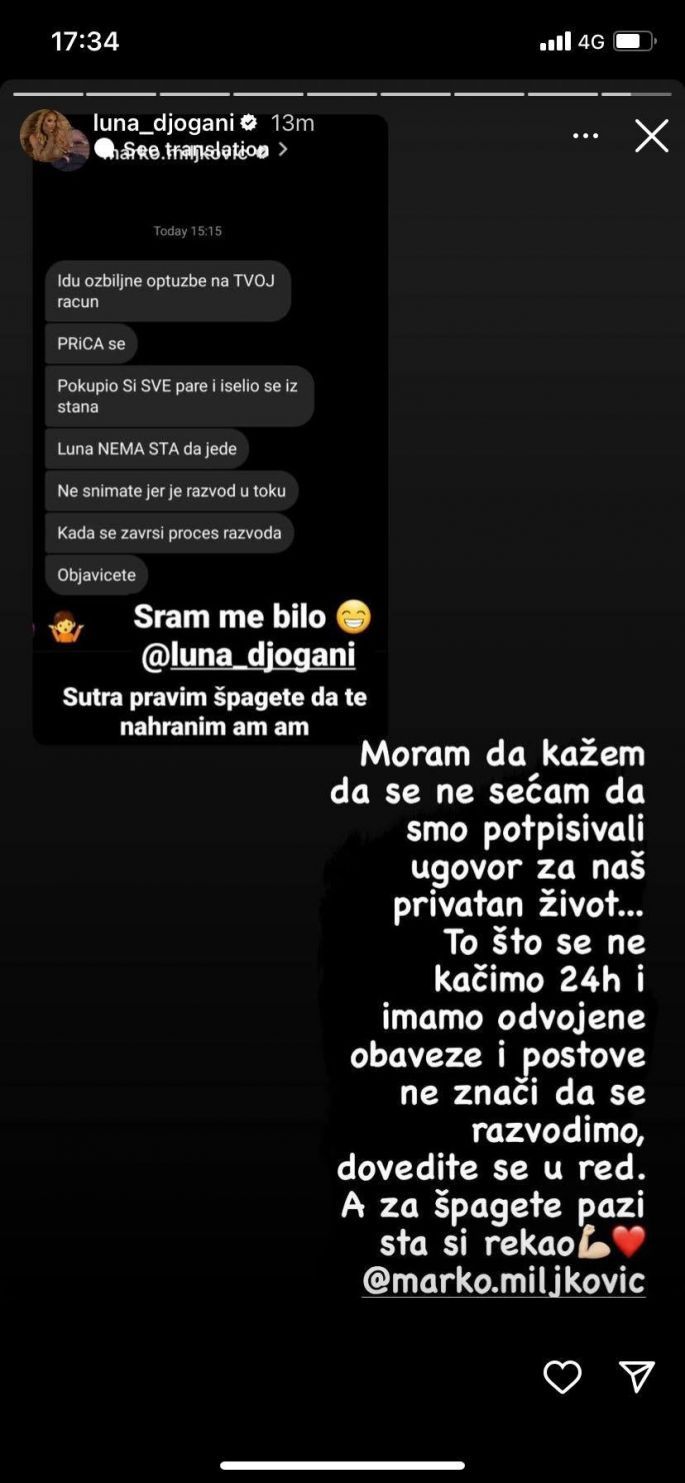The width and height of the screenshot is (685, 1483).
Task: Open the story options menu
Action: tap(585, 136)
